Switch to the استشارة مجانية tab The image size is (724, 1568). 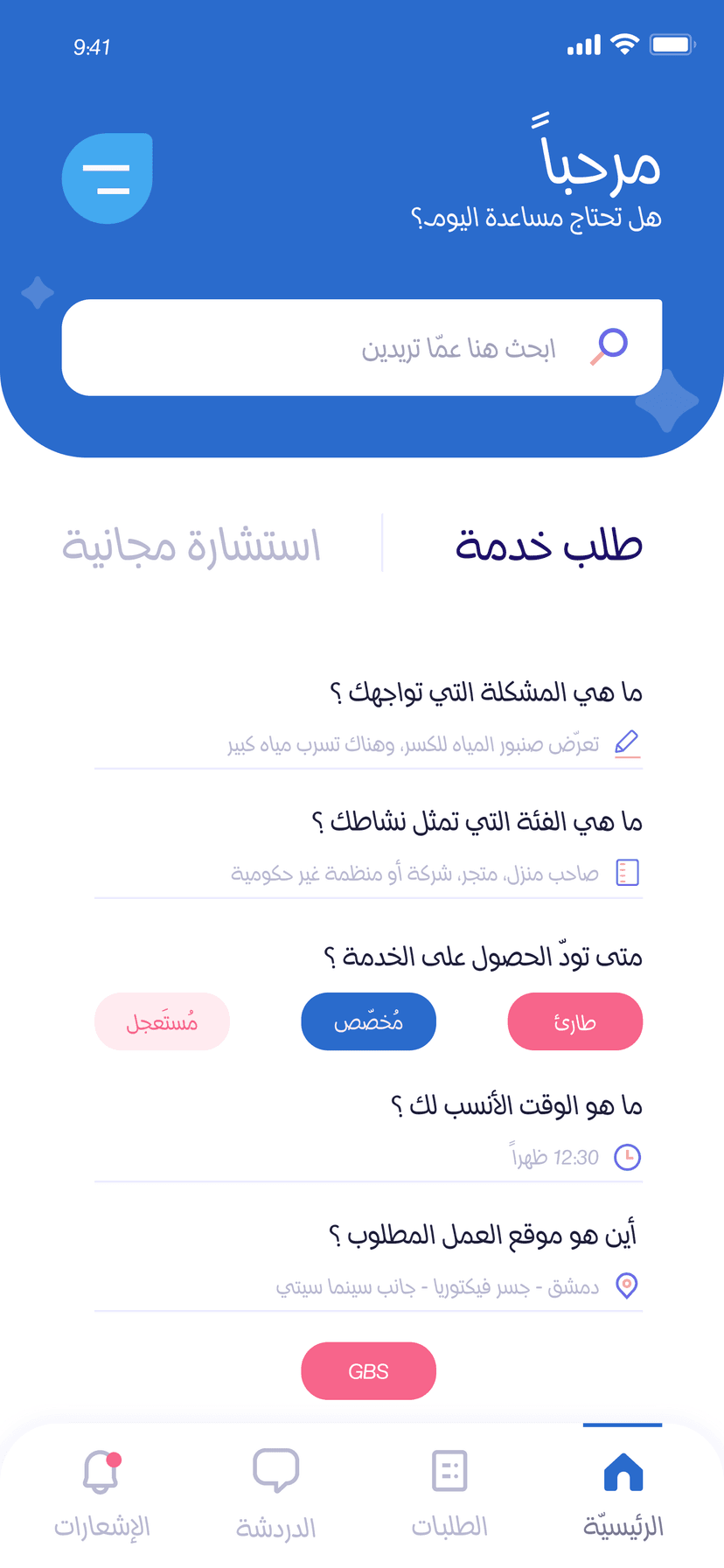191,546
